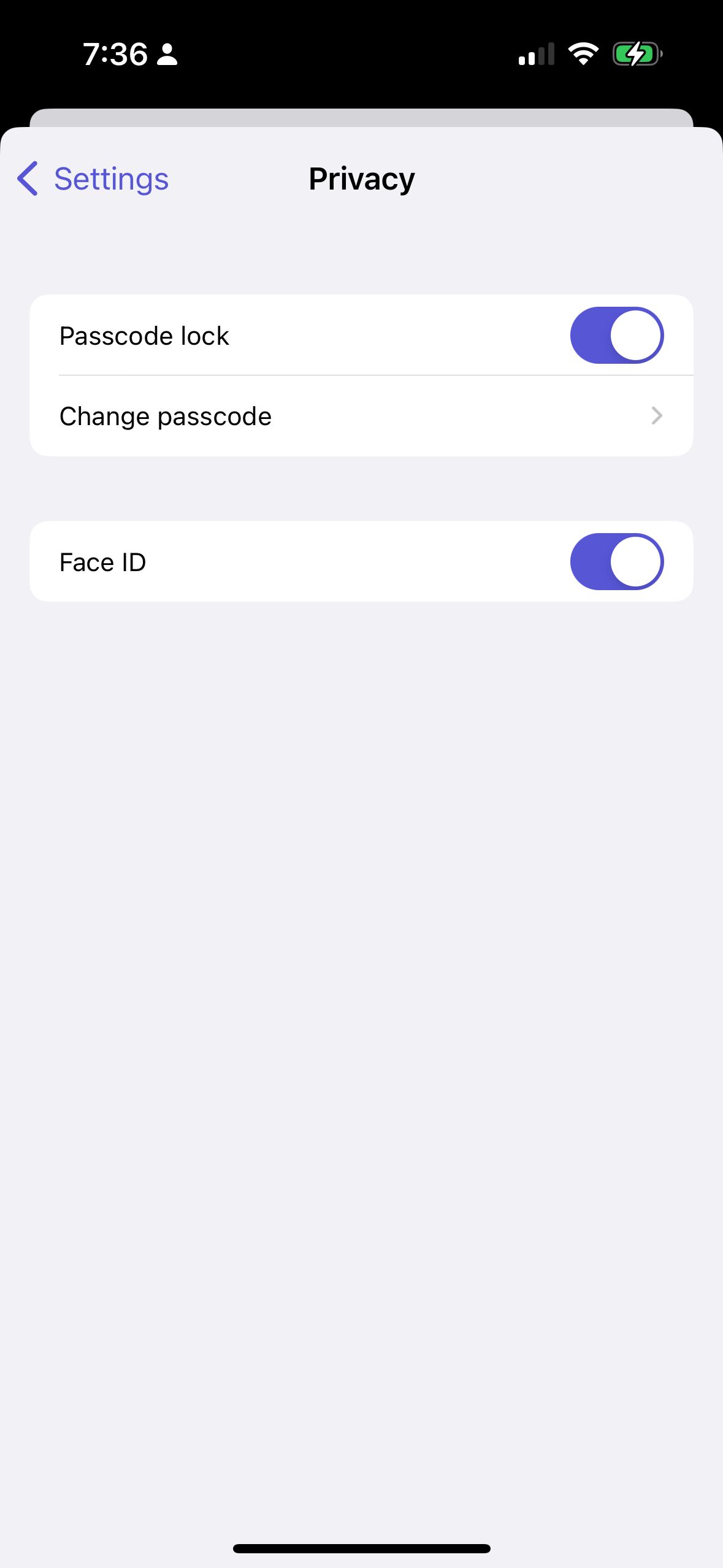Go back to Settings
723x1568 pixels.
[93, 179]
